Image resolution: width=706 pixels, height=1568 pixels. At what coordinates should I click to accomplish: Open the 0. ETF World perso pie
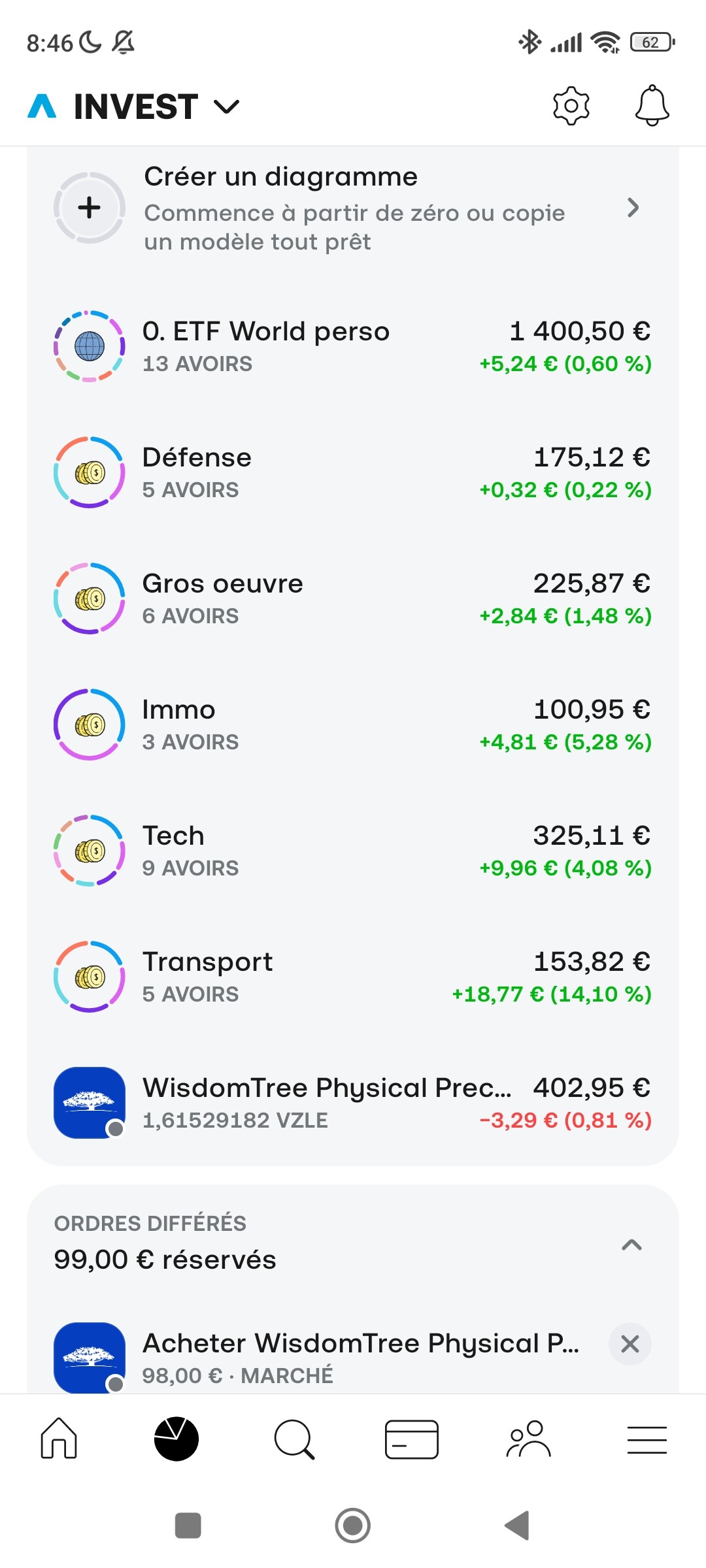353,346
